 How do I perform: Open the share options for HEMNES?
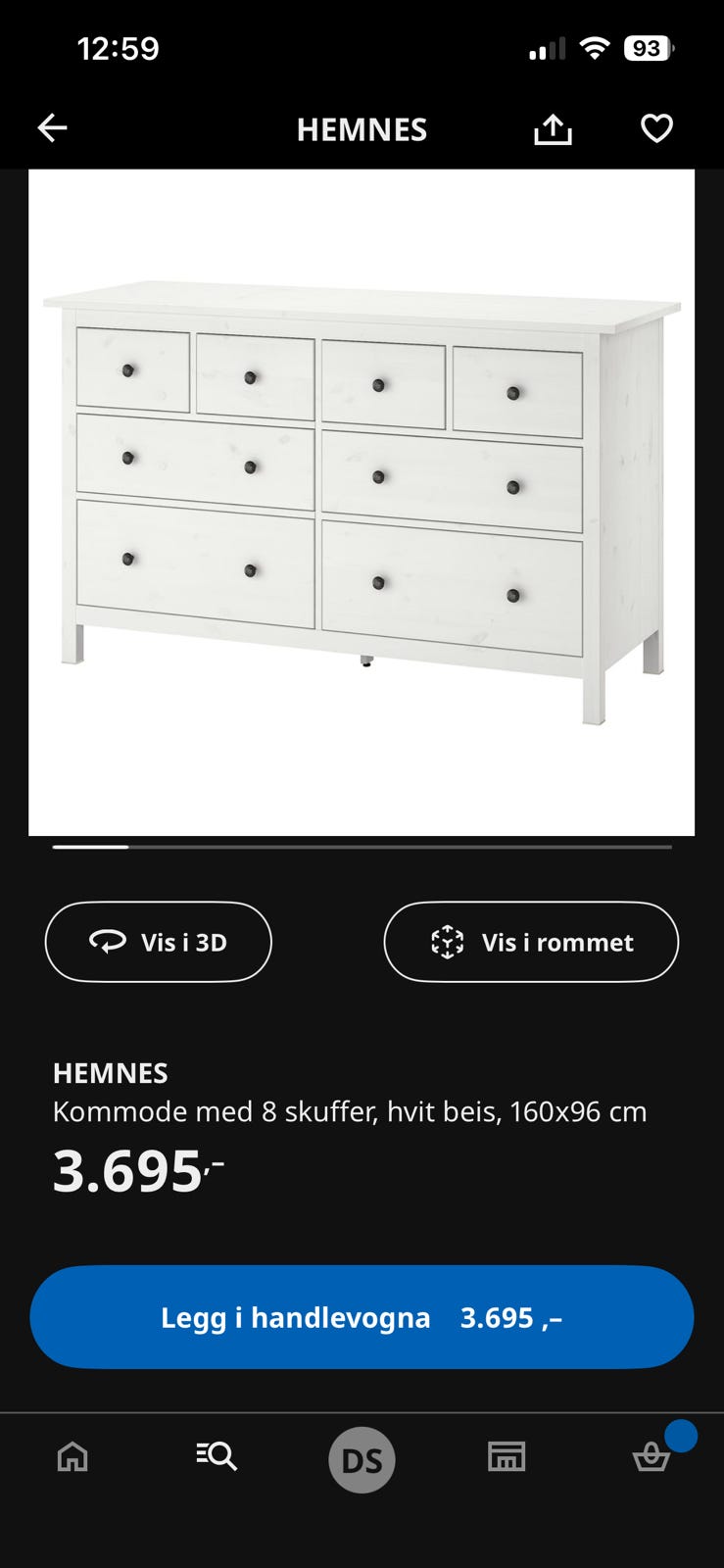pyautogui.click(x=554, y=127)
